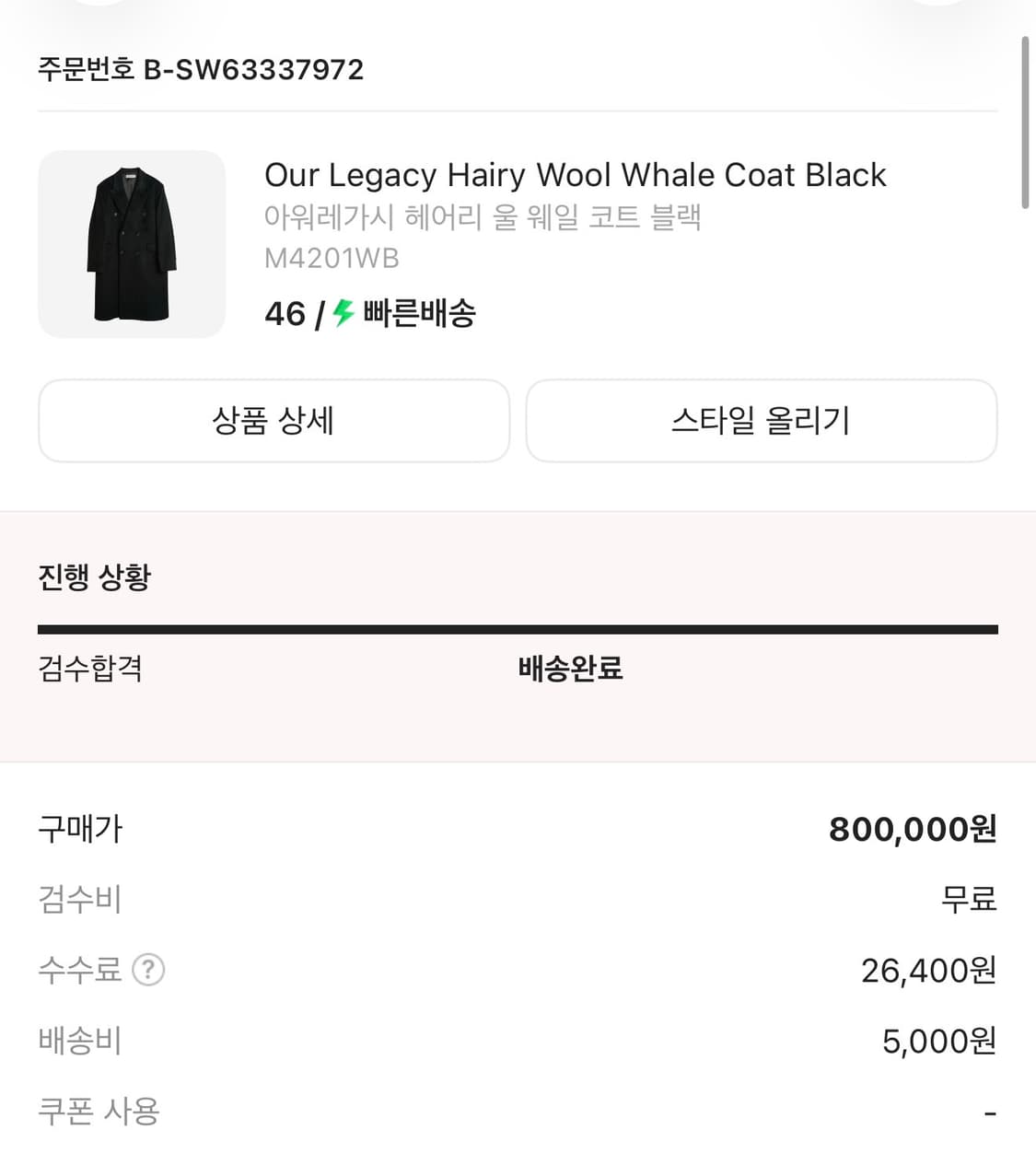
Task: Click the 스타일 올리기 button
Action: click(761, 421)
